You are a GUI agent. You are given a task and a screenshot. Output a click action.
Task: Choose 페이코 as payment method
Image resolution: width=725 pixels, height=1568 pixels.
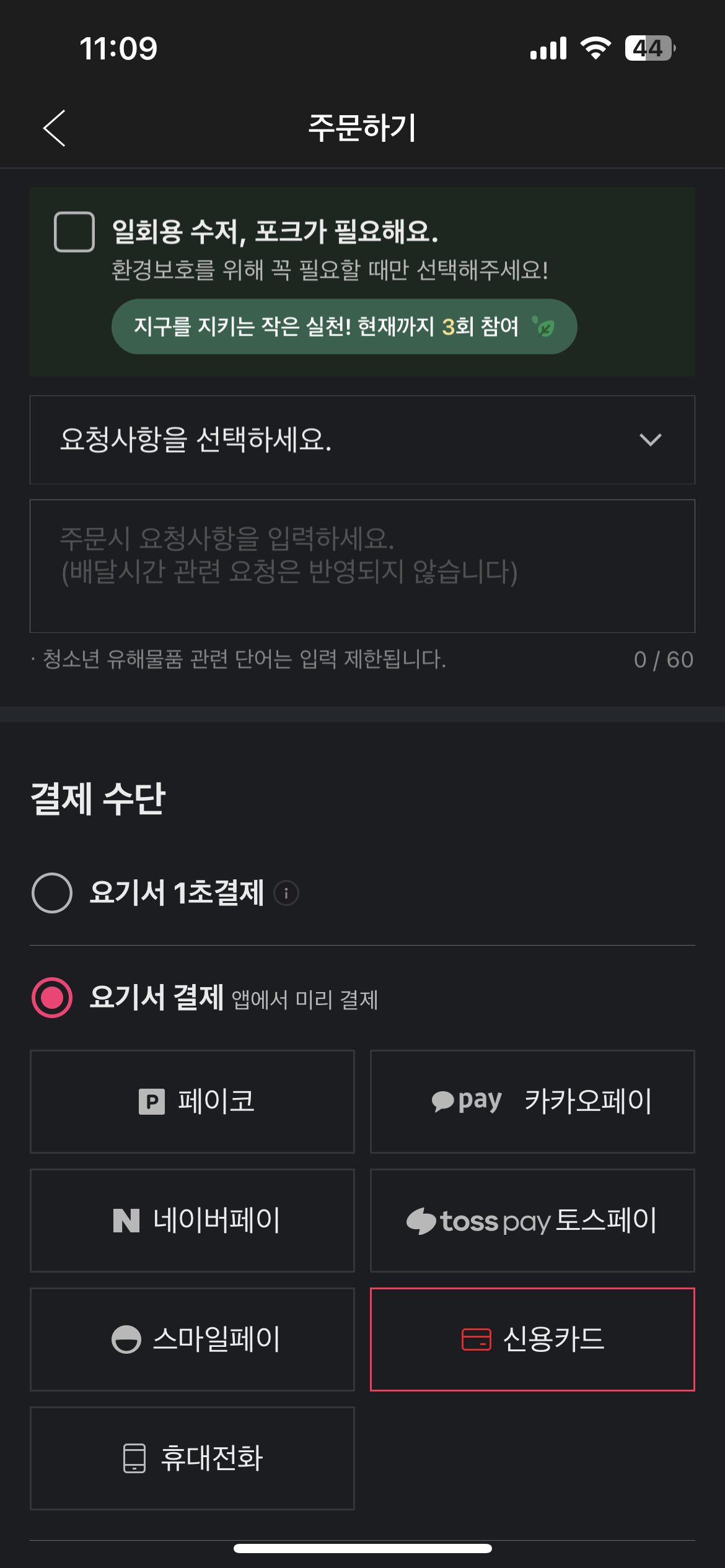[x=192, y=1101]
